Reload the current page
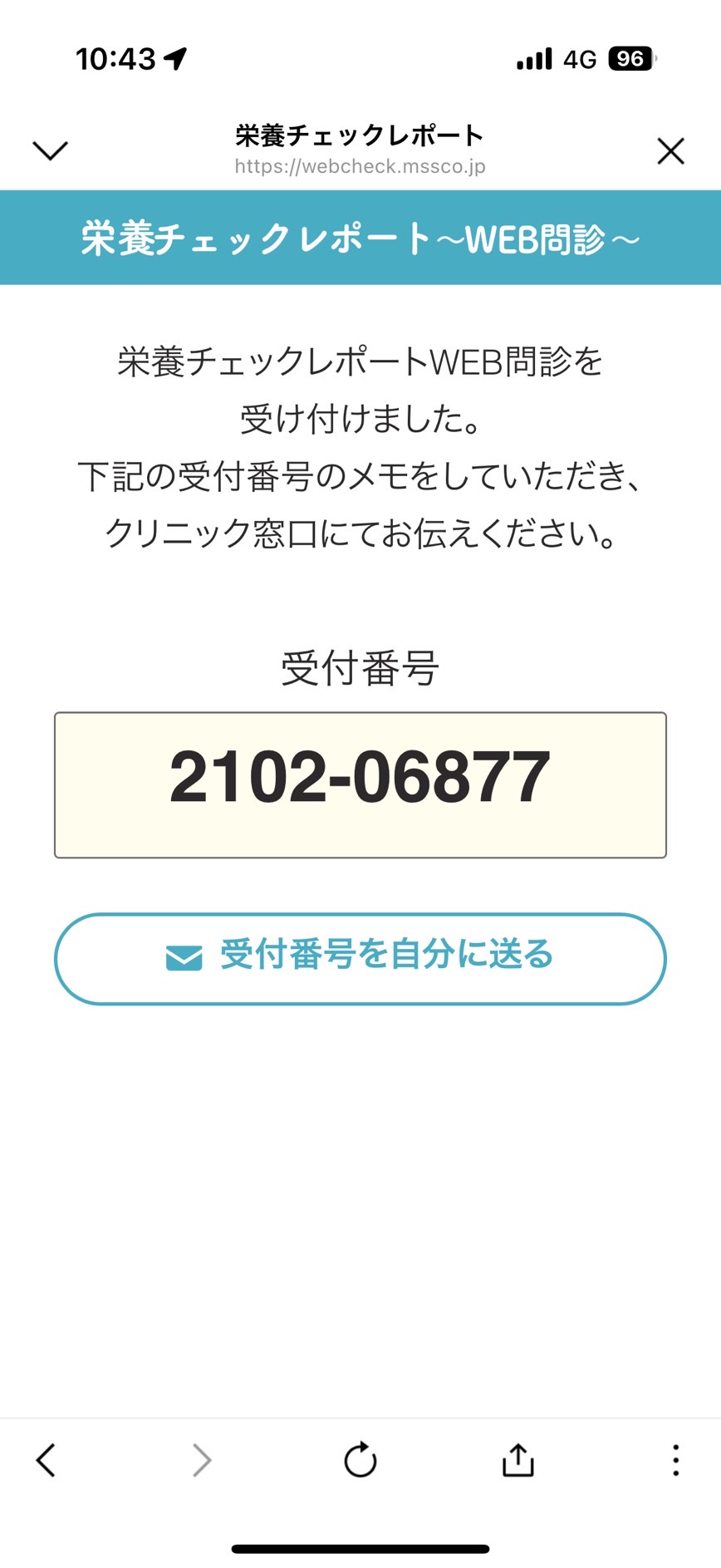 [x=360, y=1460]
